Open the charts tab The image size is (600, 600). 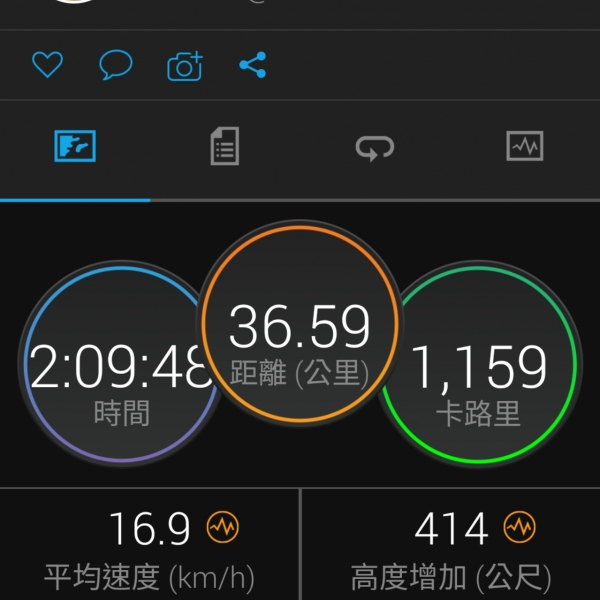525,148
